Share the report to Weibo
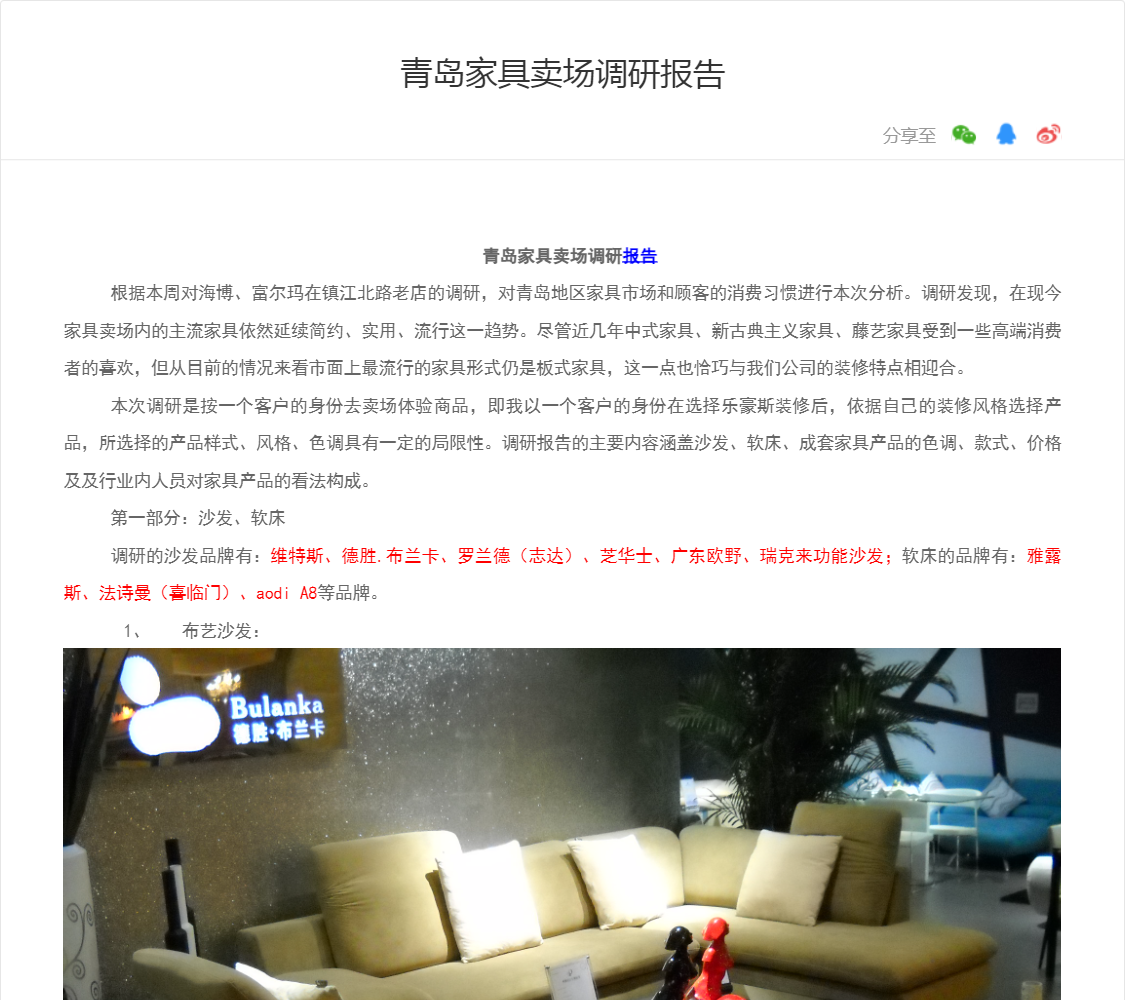The image size is (1125, 1000). click(1048, 135)
